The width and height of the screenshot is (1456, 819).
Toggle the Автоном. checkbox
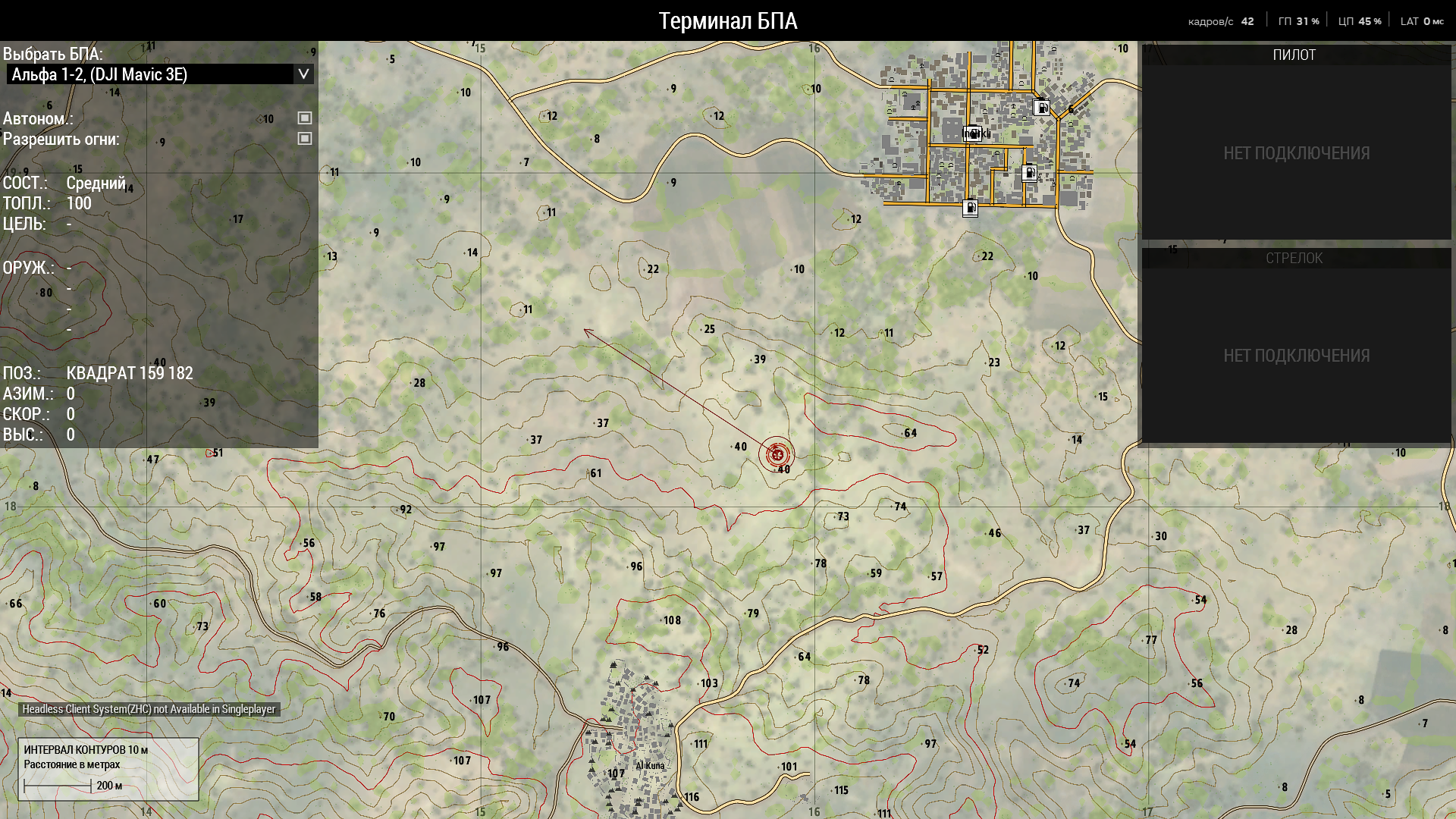pos(305,118)
